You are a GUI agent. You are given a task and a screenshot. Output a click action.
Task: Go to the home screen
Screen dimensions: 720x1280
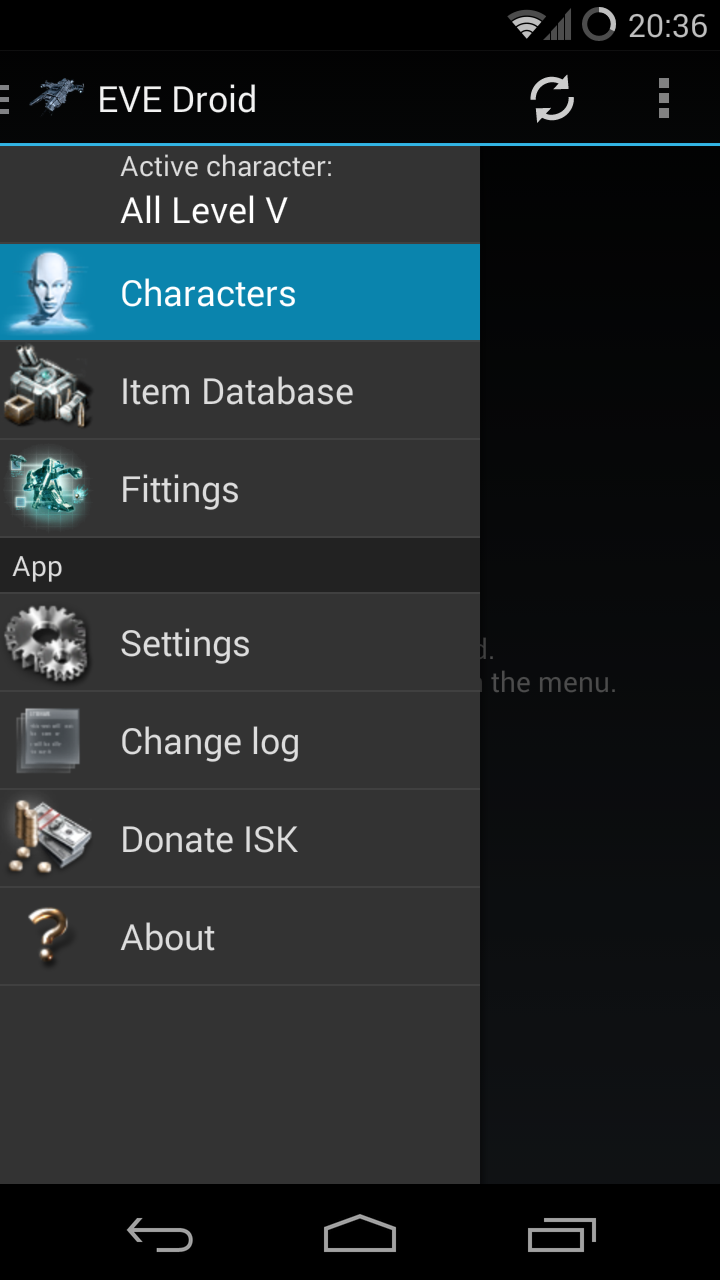pos(360,1235)
